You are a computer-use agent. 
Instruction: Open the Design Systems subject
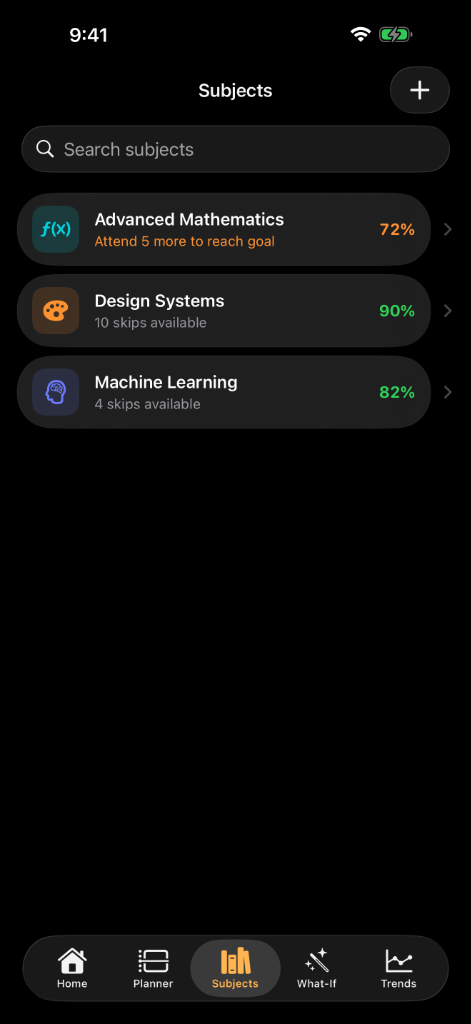point(223,311)
